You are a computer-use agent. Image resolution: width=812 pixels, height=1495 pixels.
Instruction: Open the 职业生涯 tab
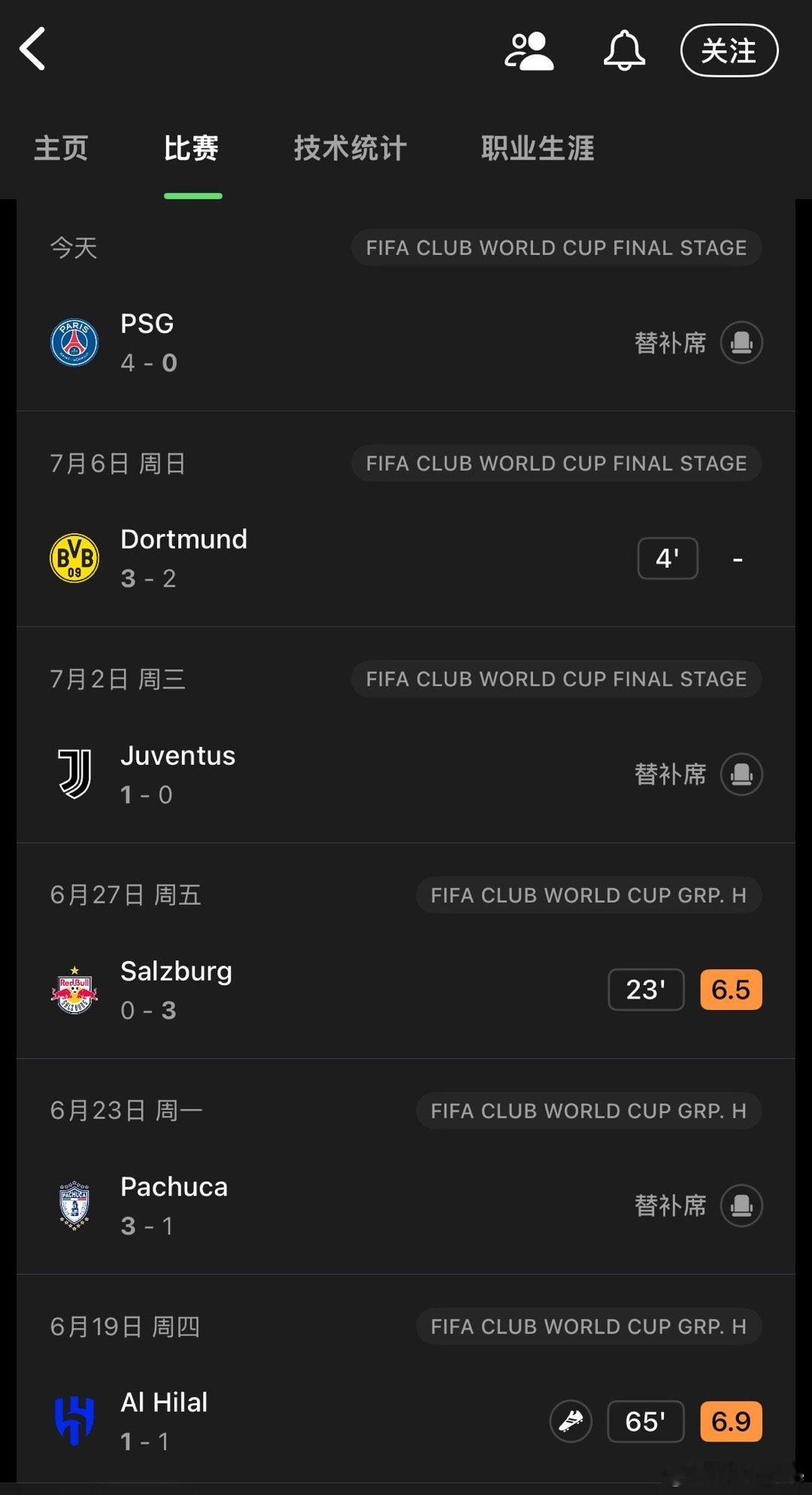tap(538, 147)
